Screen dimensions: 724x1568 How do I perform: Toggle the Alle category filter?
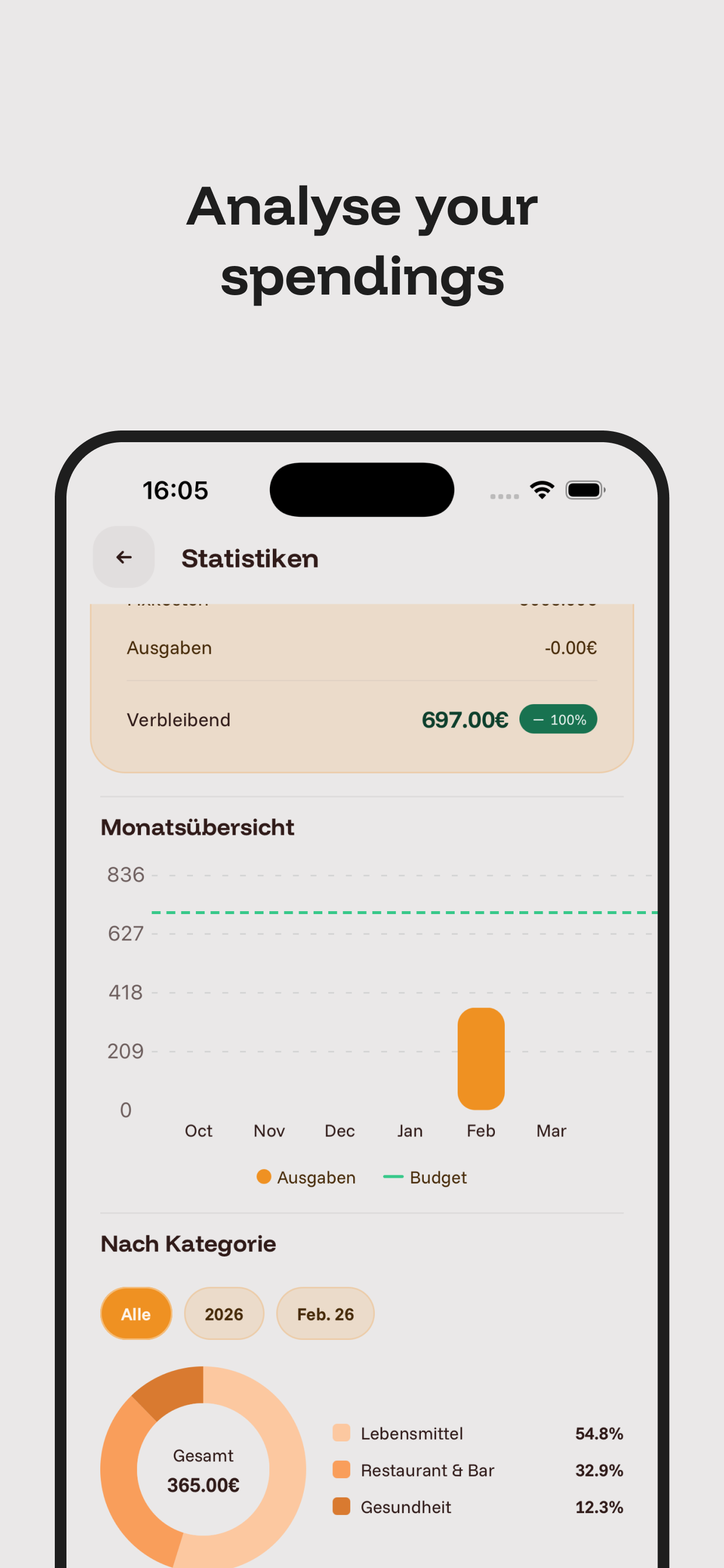tap(136, 1314)
